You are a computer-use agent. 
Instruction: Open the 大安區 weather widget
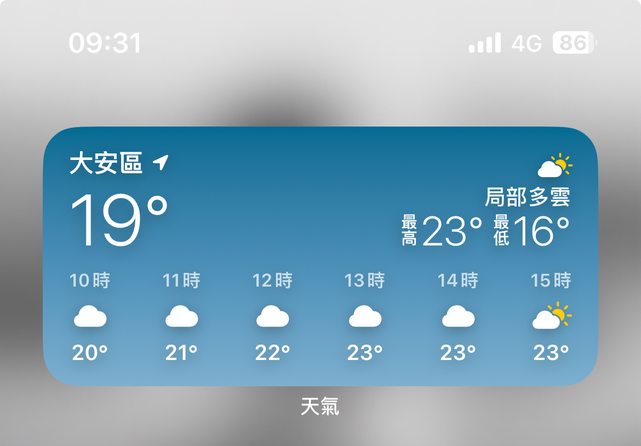320,255
